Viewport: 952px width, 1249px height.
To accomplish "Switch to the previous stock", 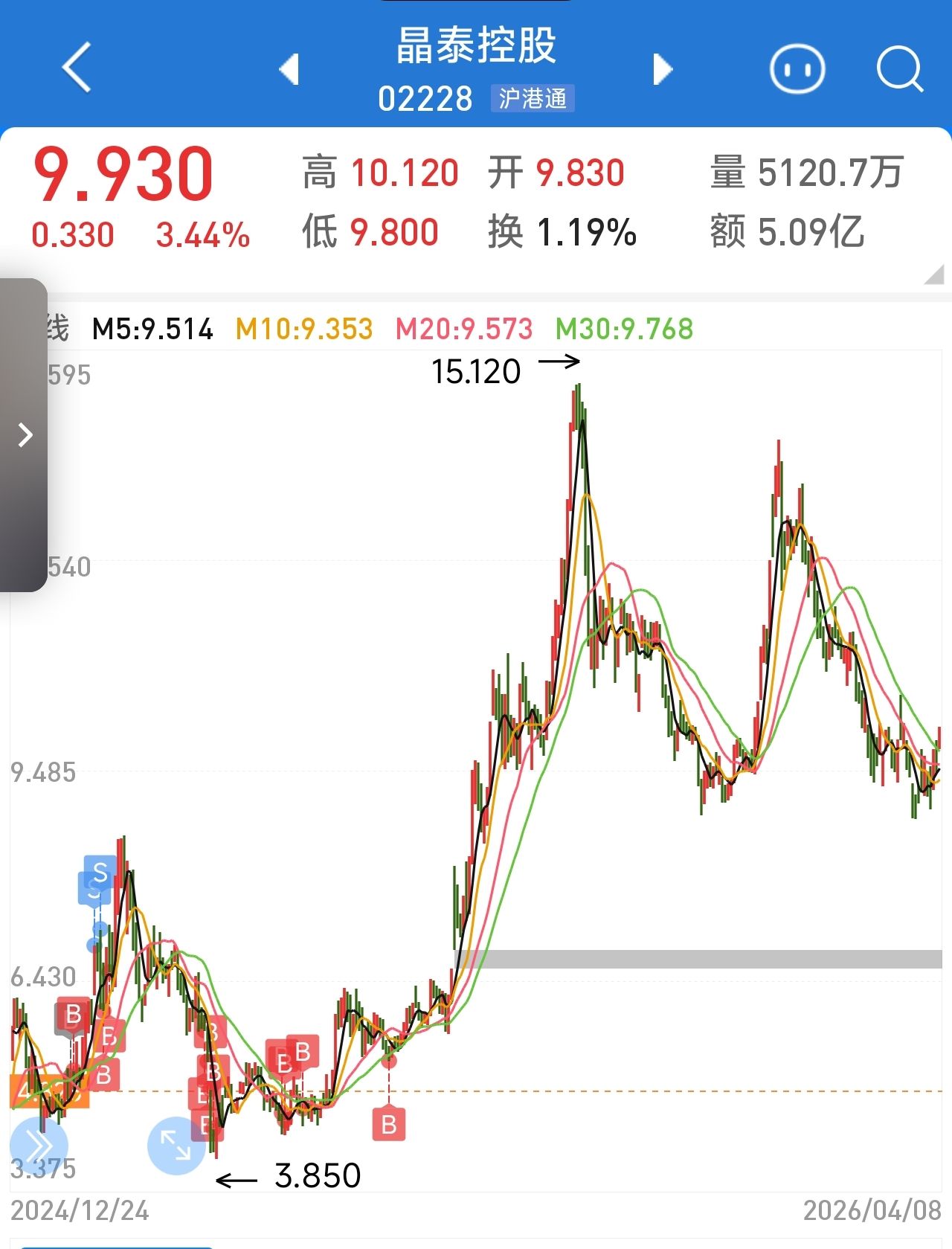I will click(289, 70).
